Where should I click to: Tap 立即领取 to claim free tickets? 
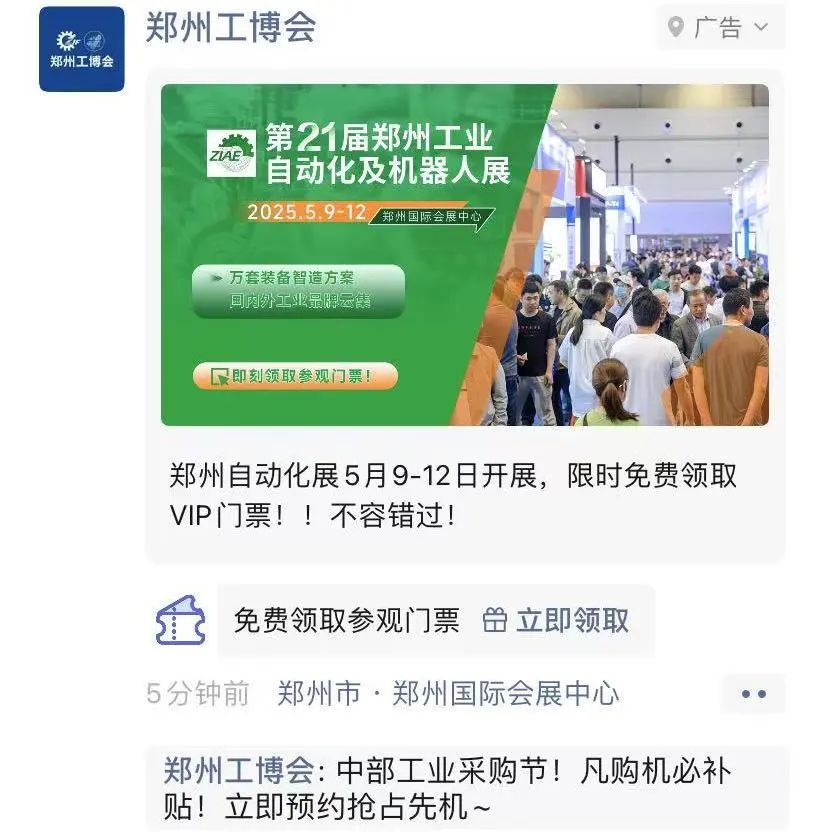(x=557, y=620)
